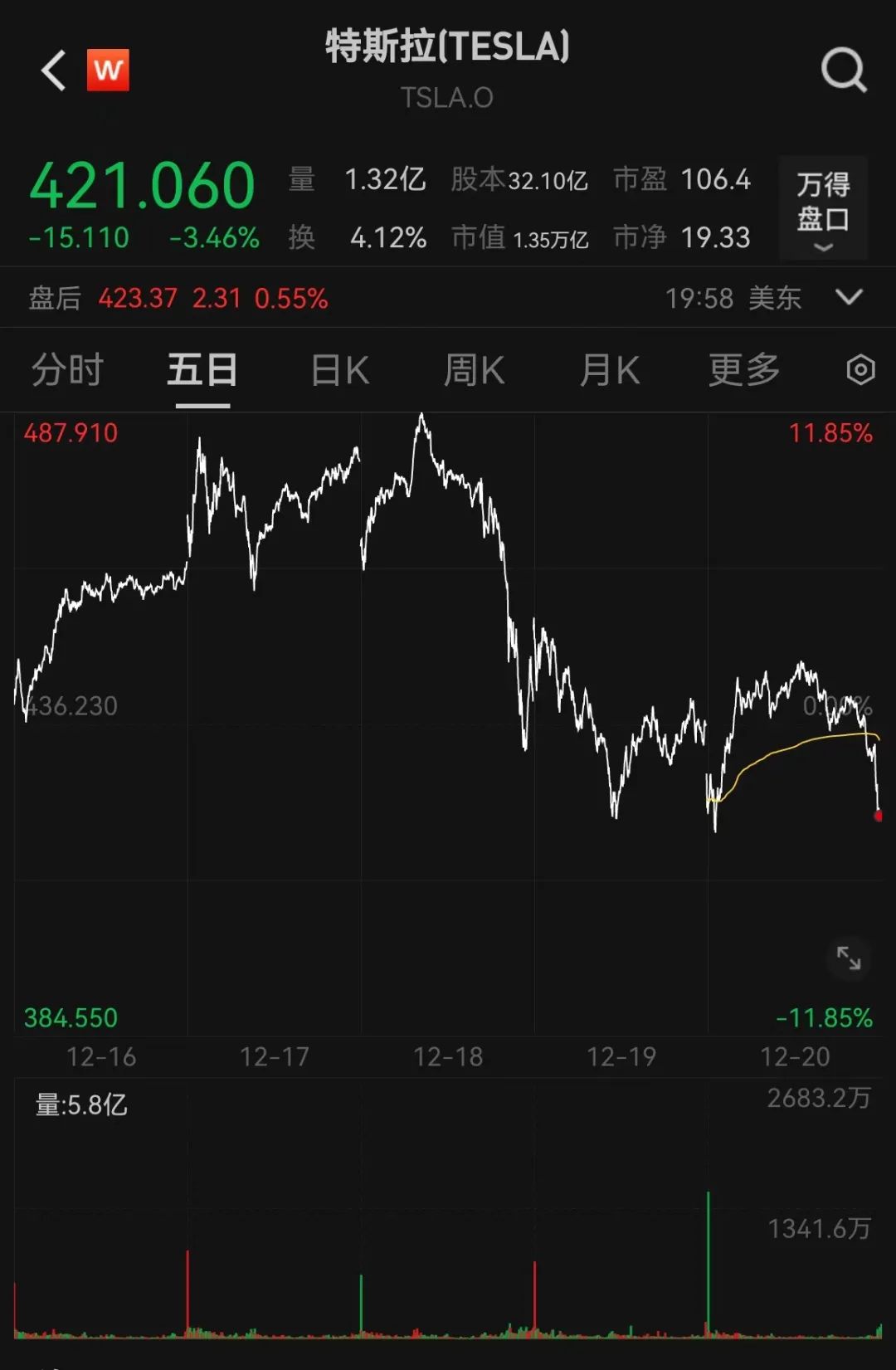Switch to the 分时 chart tab
The image size is (896, 1370).
[67, 370]
